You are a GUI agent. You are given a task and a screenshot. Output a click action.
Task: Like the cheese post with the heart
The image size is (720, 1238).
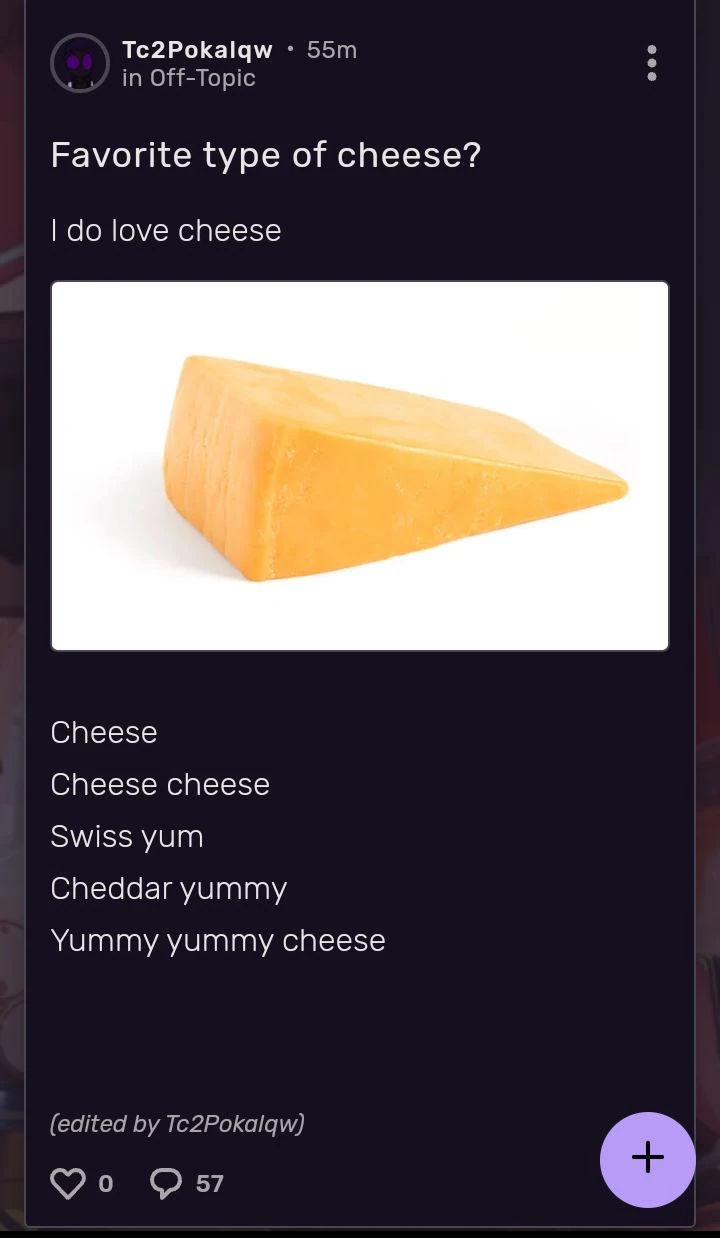click(68, 1184)
